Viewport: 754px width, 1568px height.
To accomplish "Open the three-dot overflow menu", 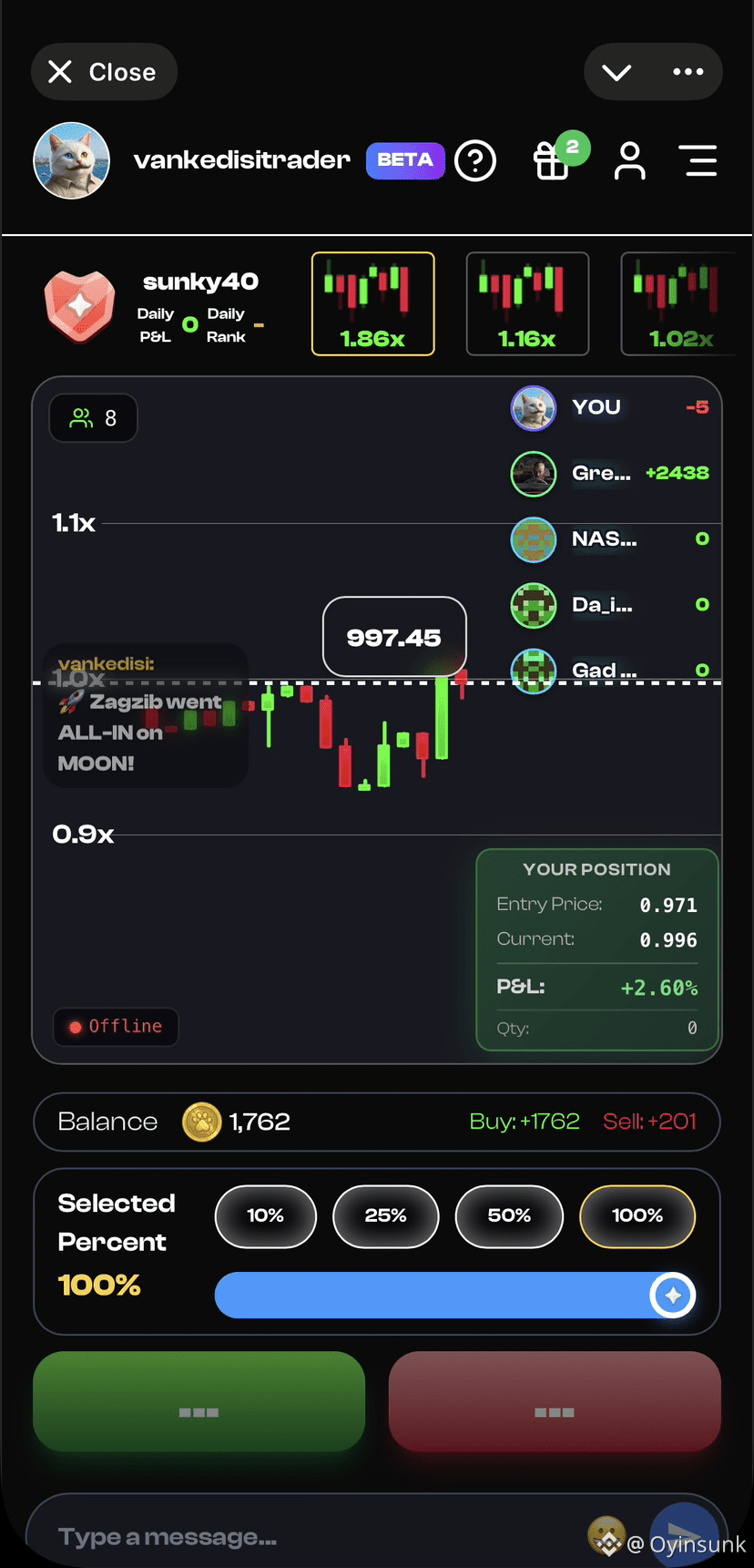I will pos(688,72).
